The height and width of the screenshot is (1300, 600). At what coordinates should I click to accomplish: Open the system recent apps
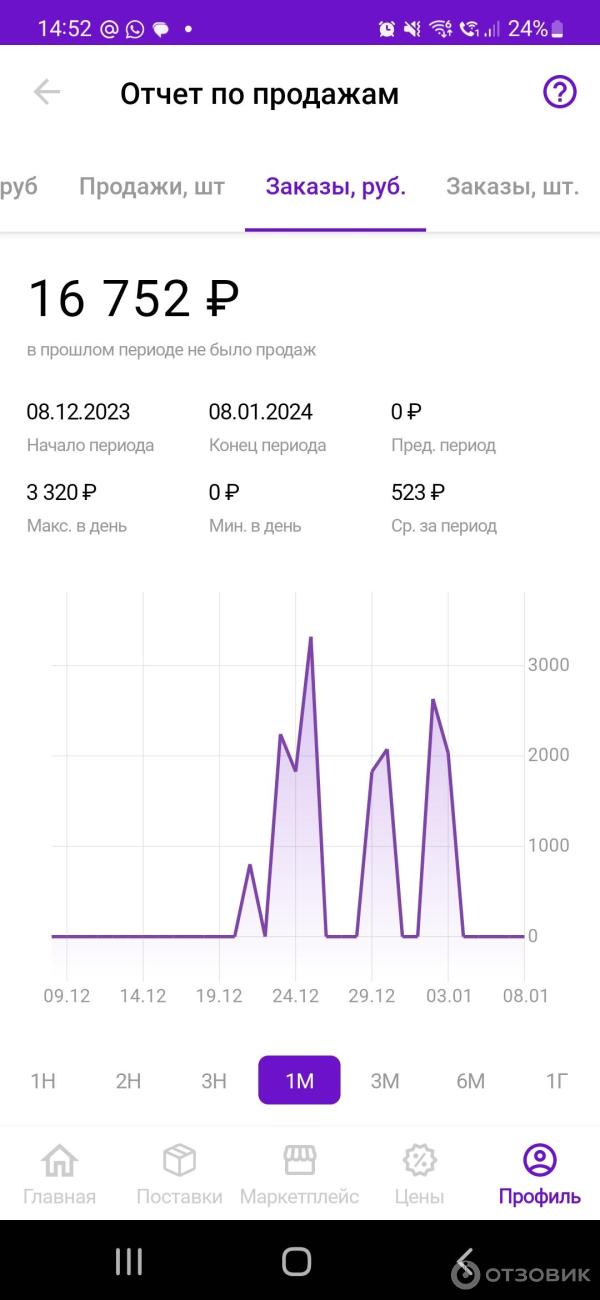(x=129, y=1261)
